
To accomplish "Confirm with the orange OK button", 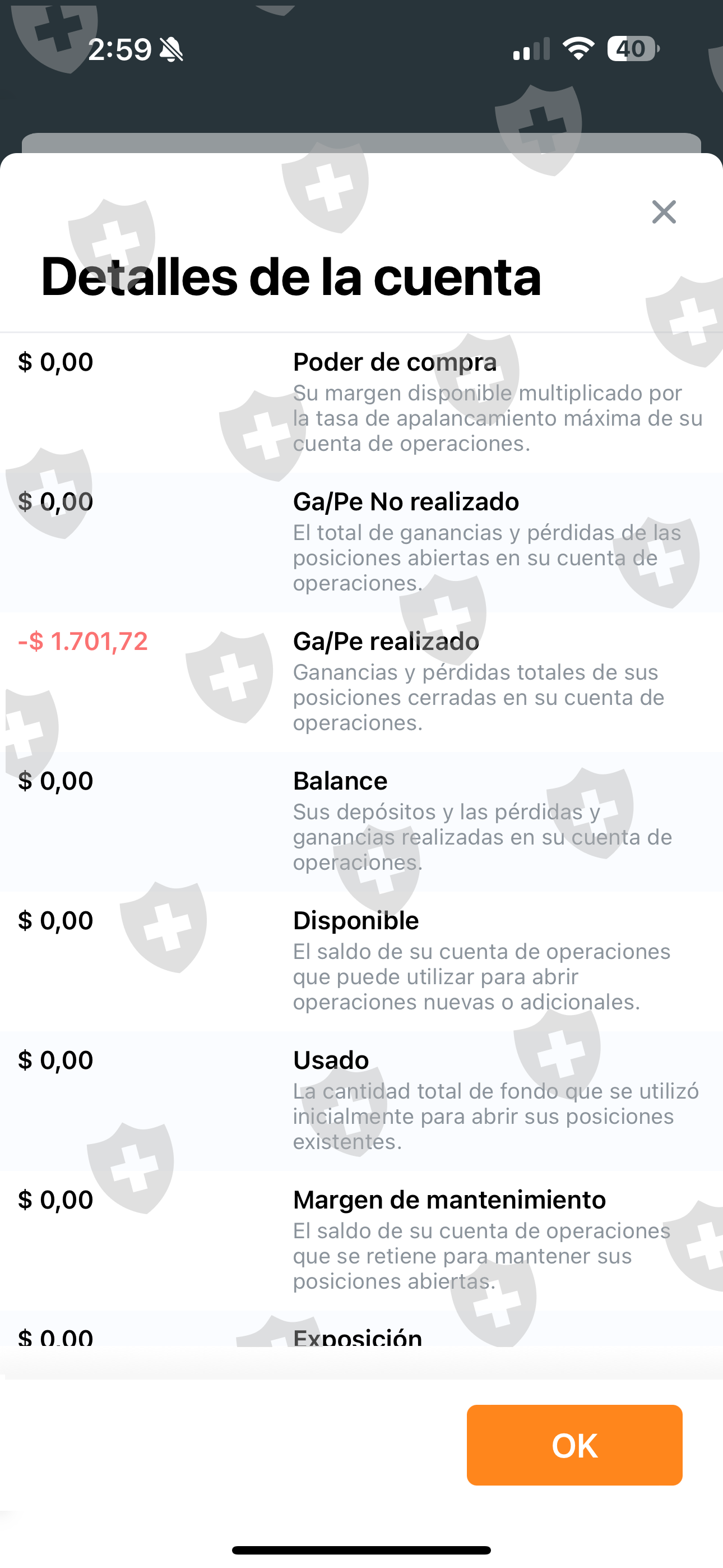I will 574,1445.
